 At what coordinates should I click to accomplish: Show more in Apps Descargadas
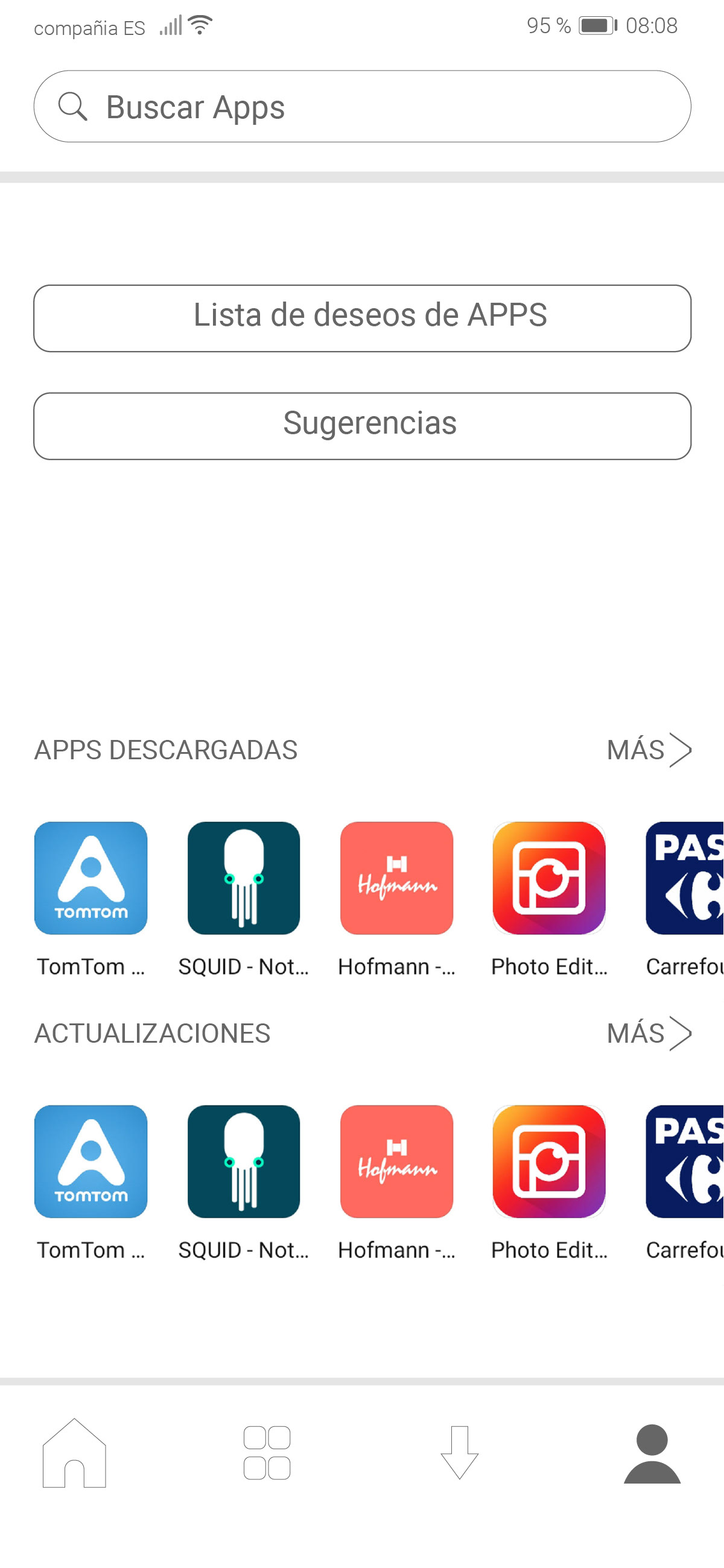pos(649,750)
